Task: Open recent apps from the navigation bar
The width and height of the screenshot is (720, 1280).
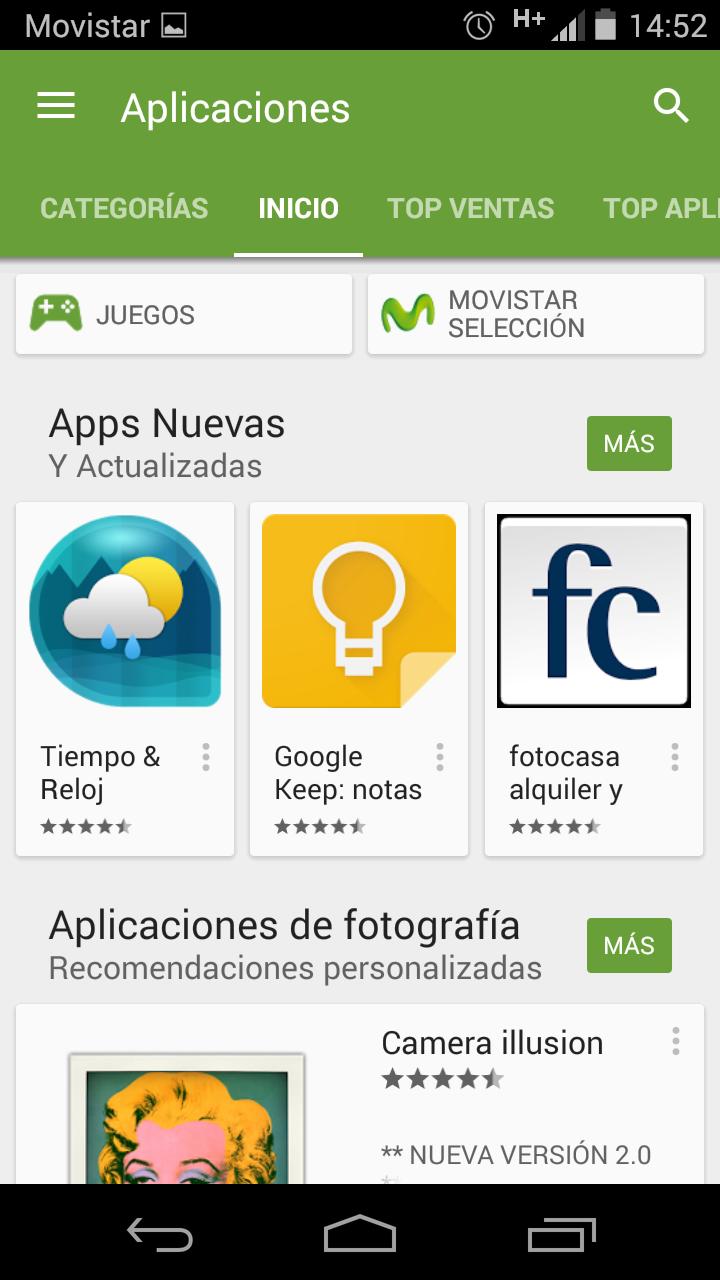Action: pos(562,1235)
